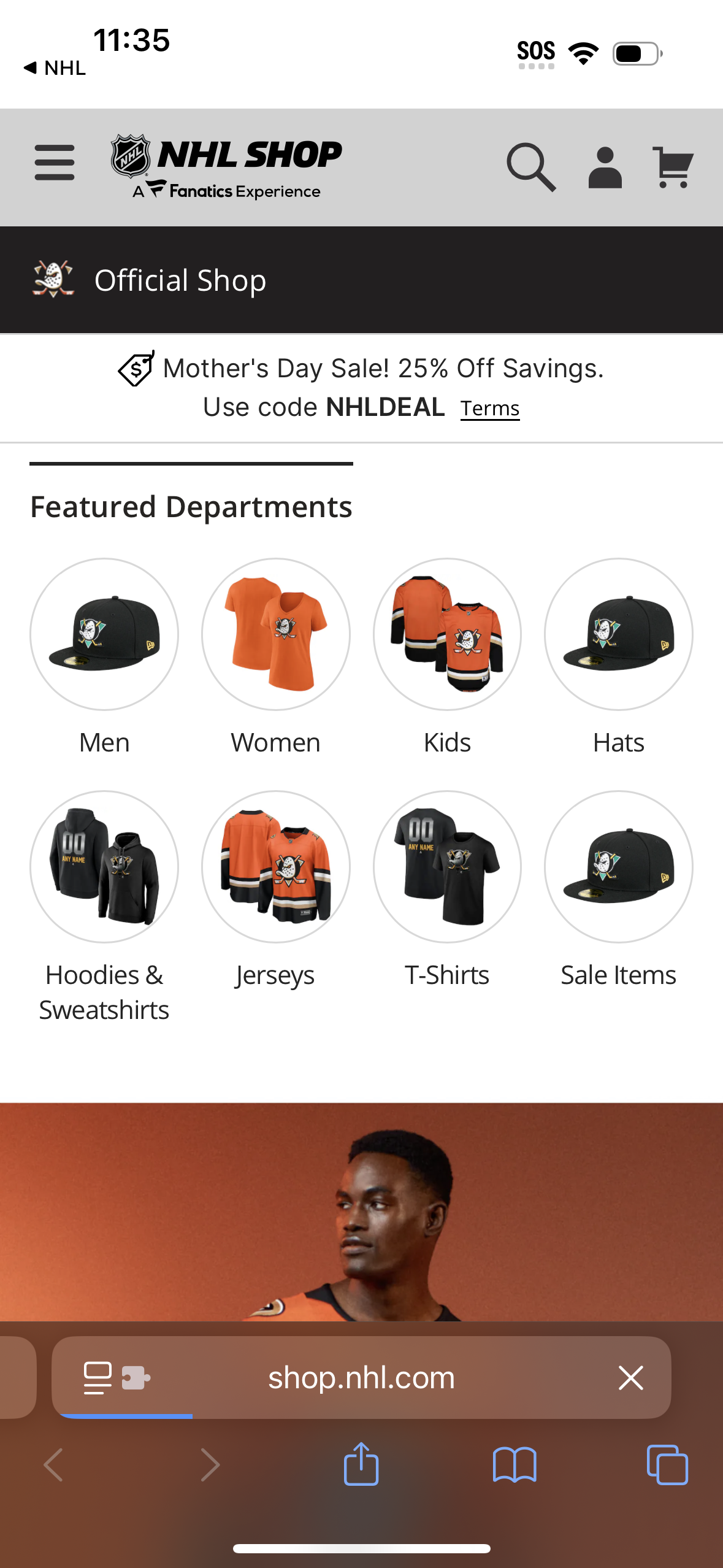Open Safari bookmarks
This screenshot has width=723, height=1568.
click(x=516, y=1463)
